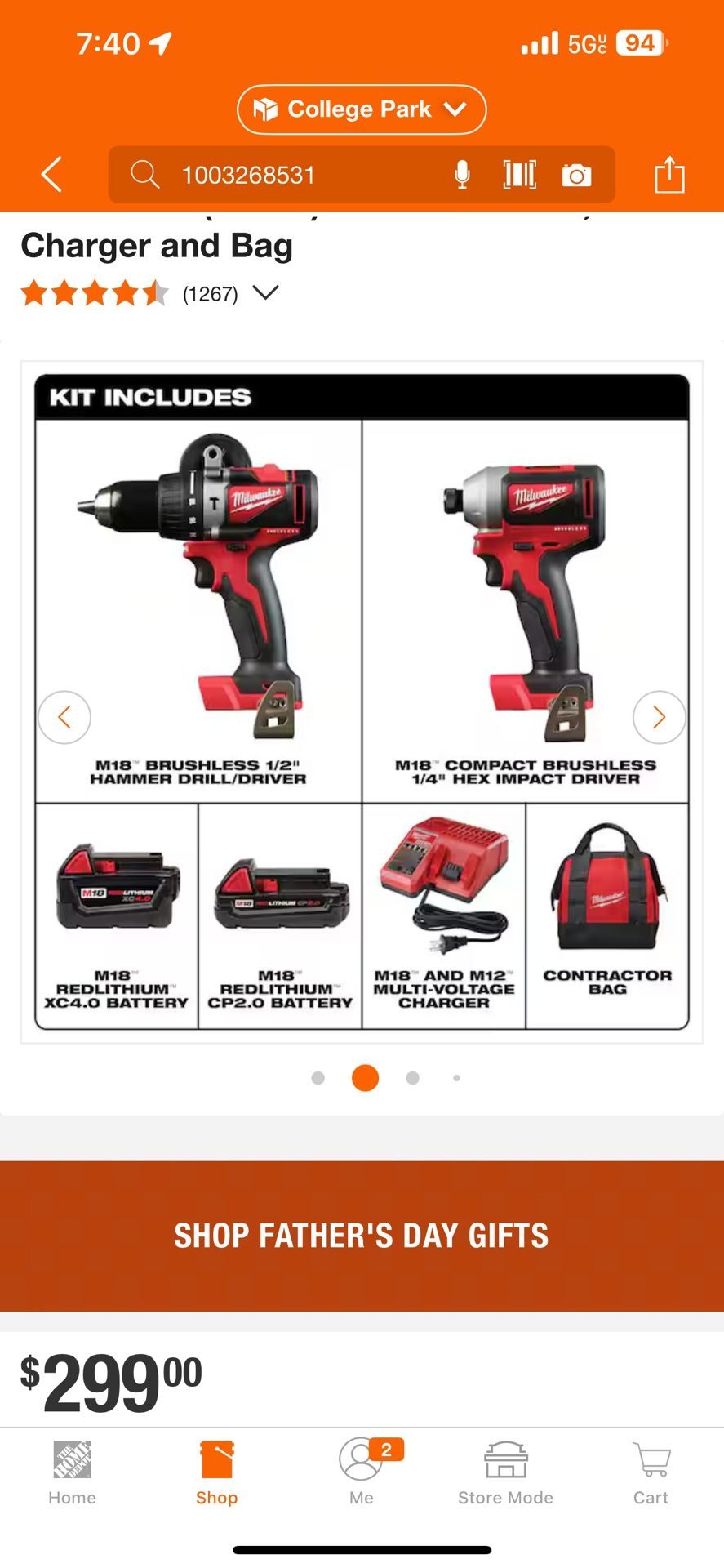Open the College Park store selector
Viewport: 724px width, 1568px height.
coord(362,109)
